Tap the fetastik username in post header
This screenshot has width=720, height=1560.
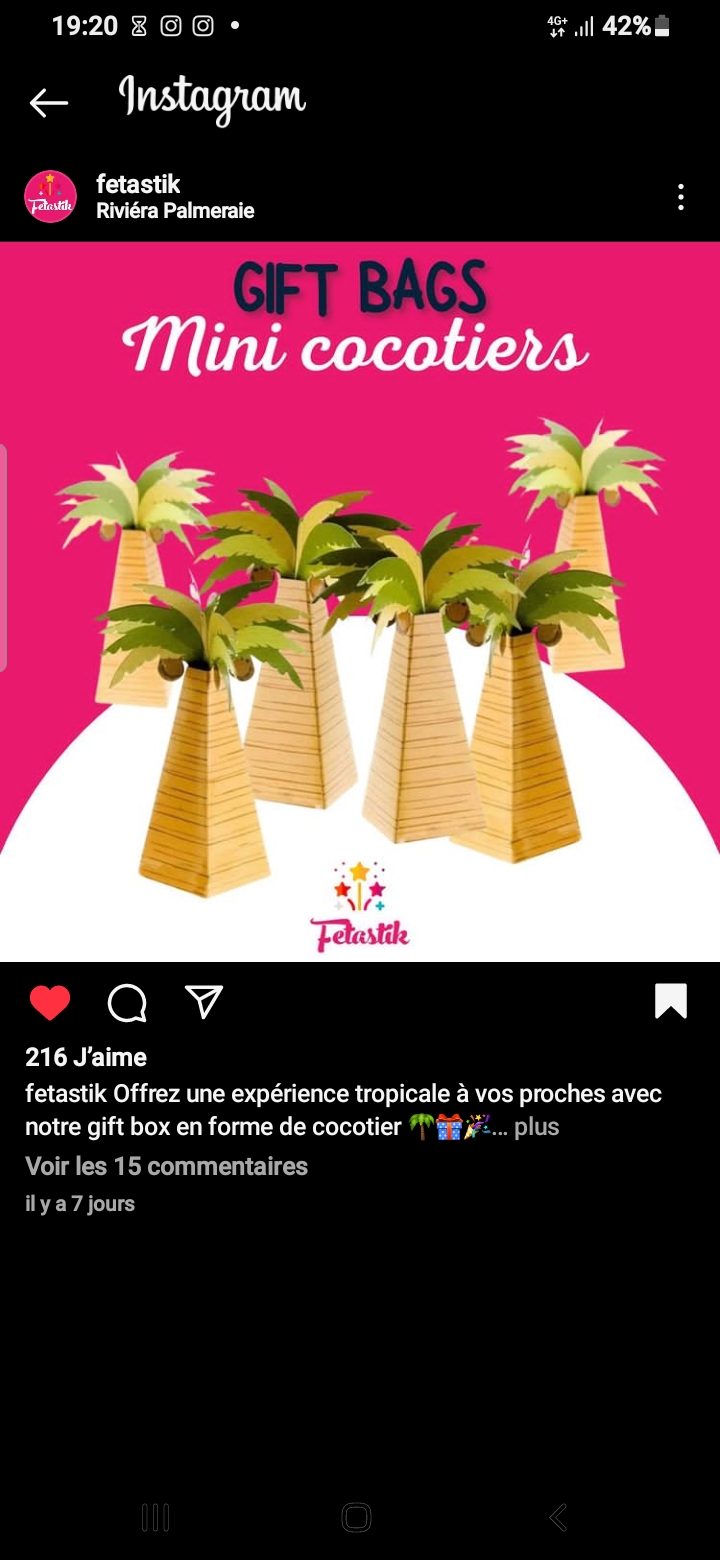138,183
